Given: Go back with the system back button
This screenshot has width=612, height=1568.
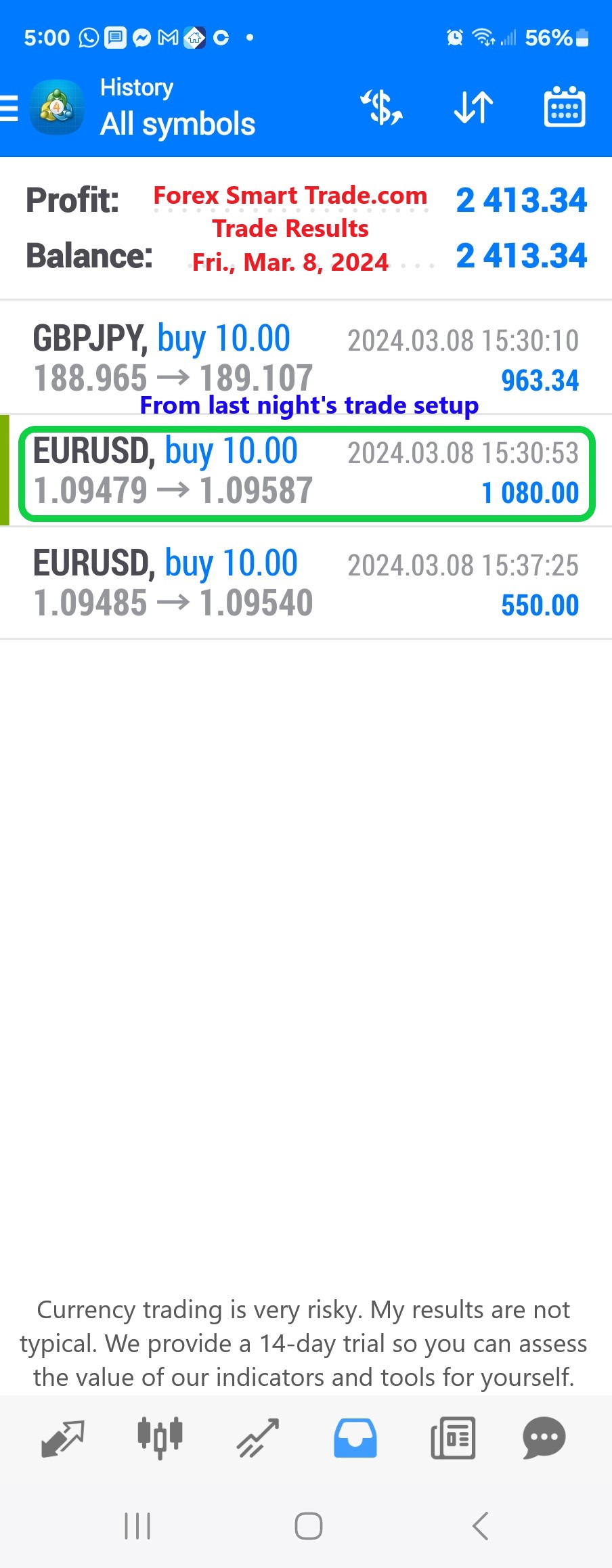Looking at the screenshot, I should click(x=480, y=1526).
